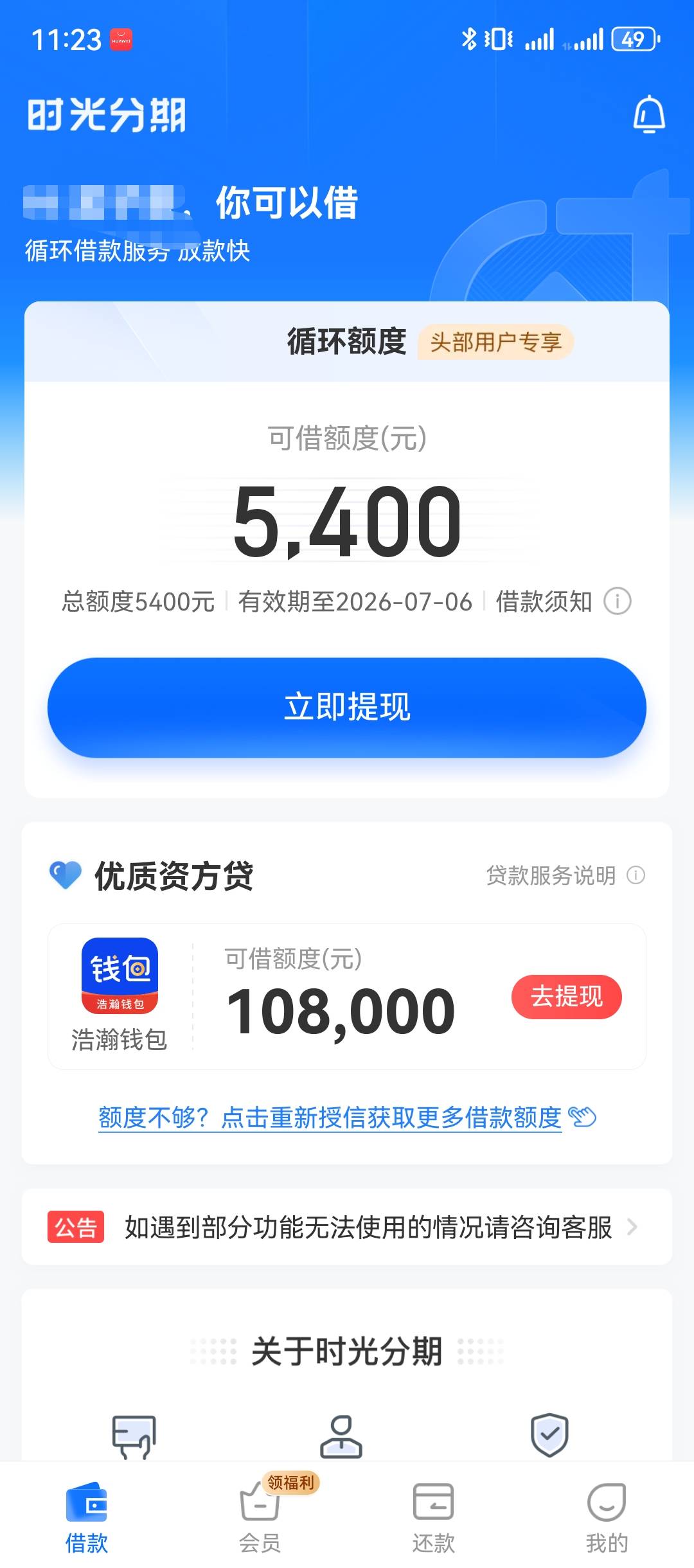Screen dimensions: 694x1568
Task: Open the 公告 announcement row
Action: pos(347,1227)
